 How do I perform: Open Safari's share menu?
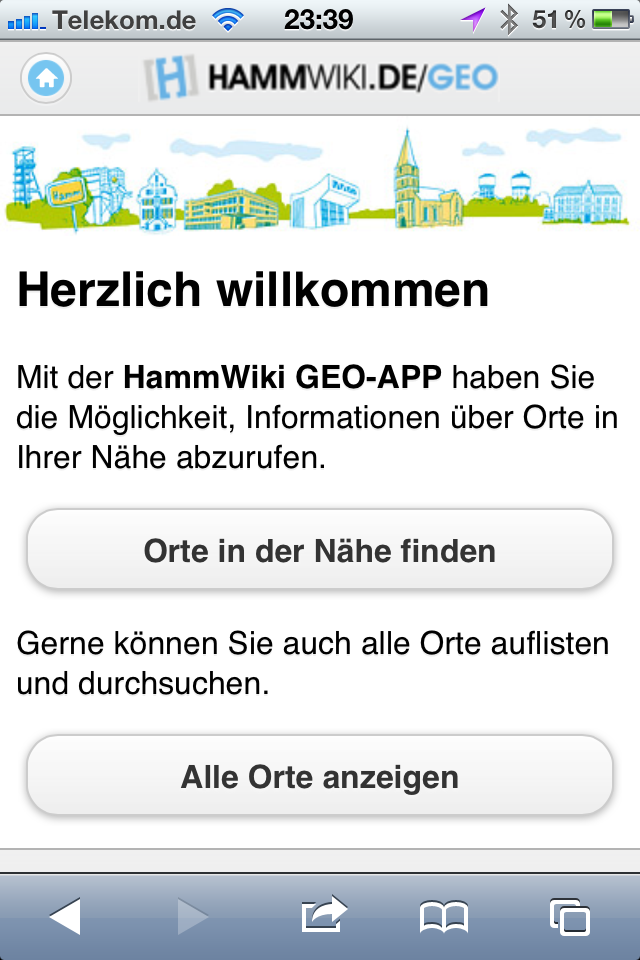[x=322, y=914]
